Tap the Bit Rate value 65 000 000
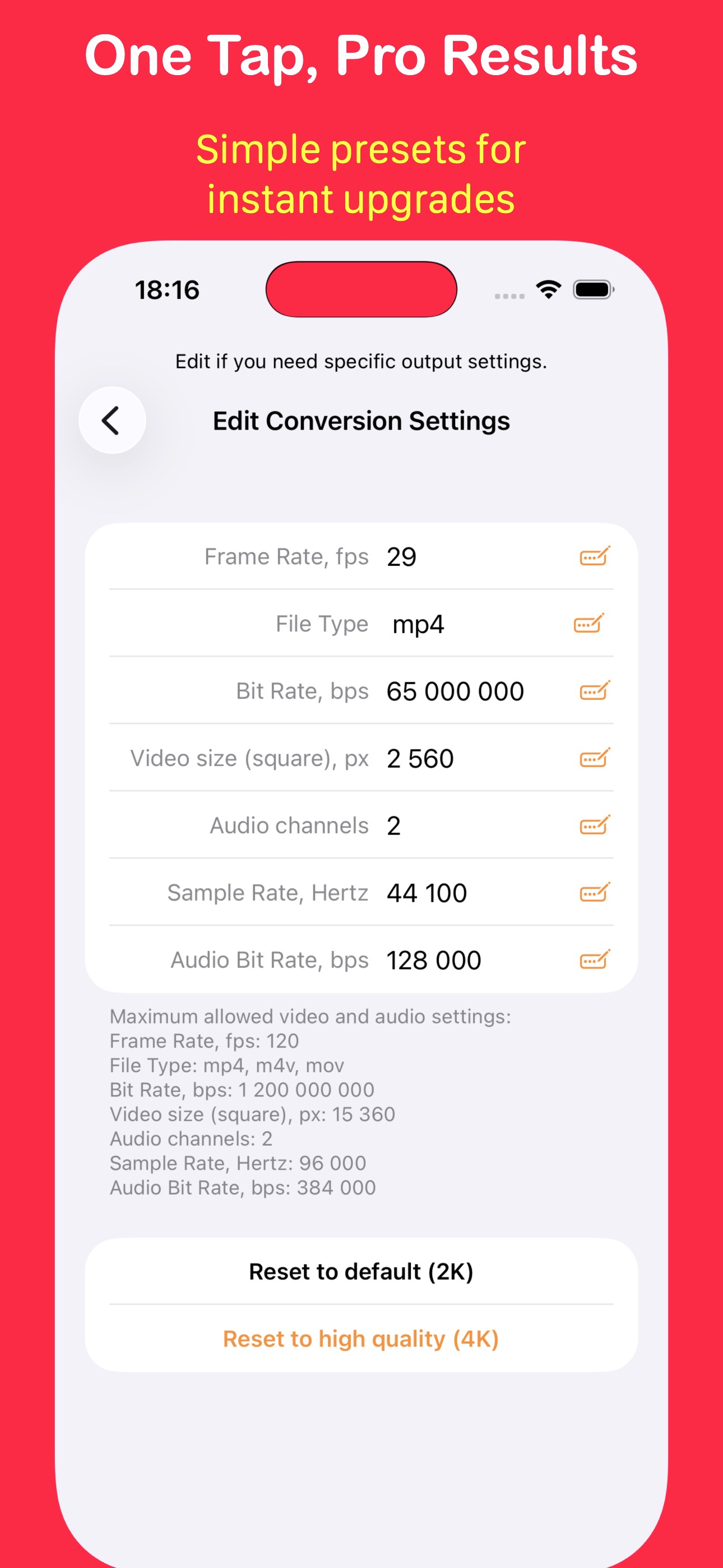Viewport: 723px width, 1568px height. click(x=455, y=691)
